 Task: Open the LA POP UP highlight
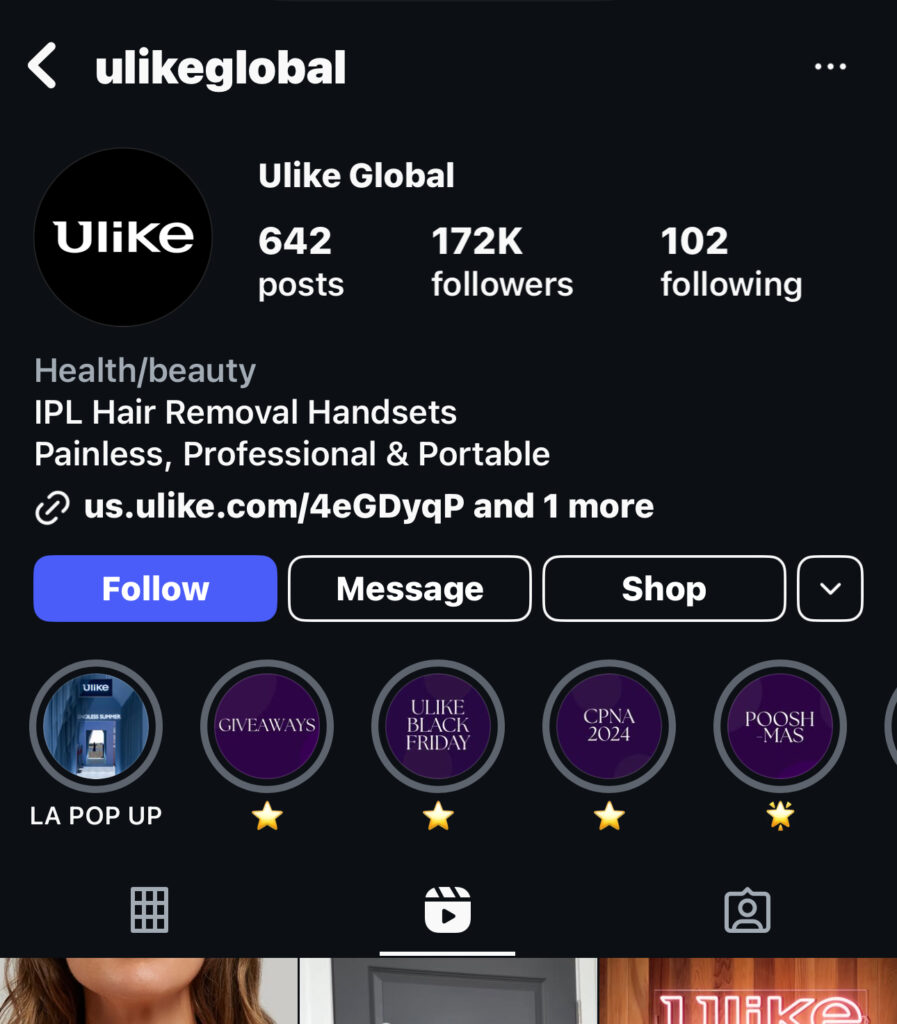tap(96, 726)
